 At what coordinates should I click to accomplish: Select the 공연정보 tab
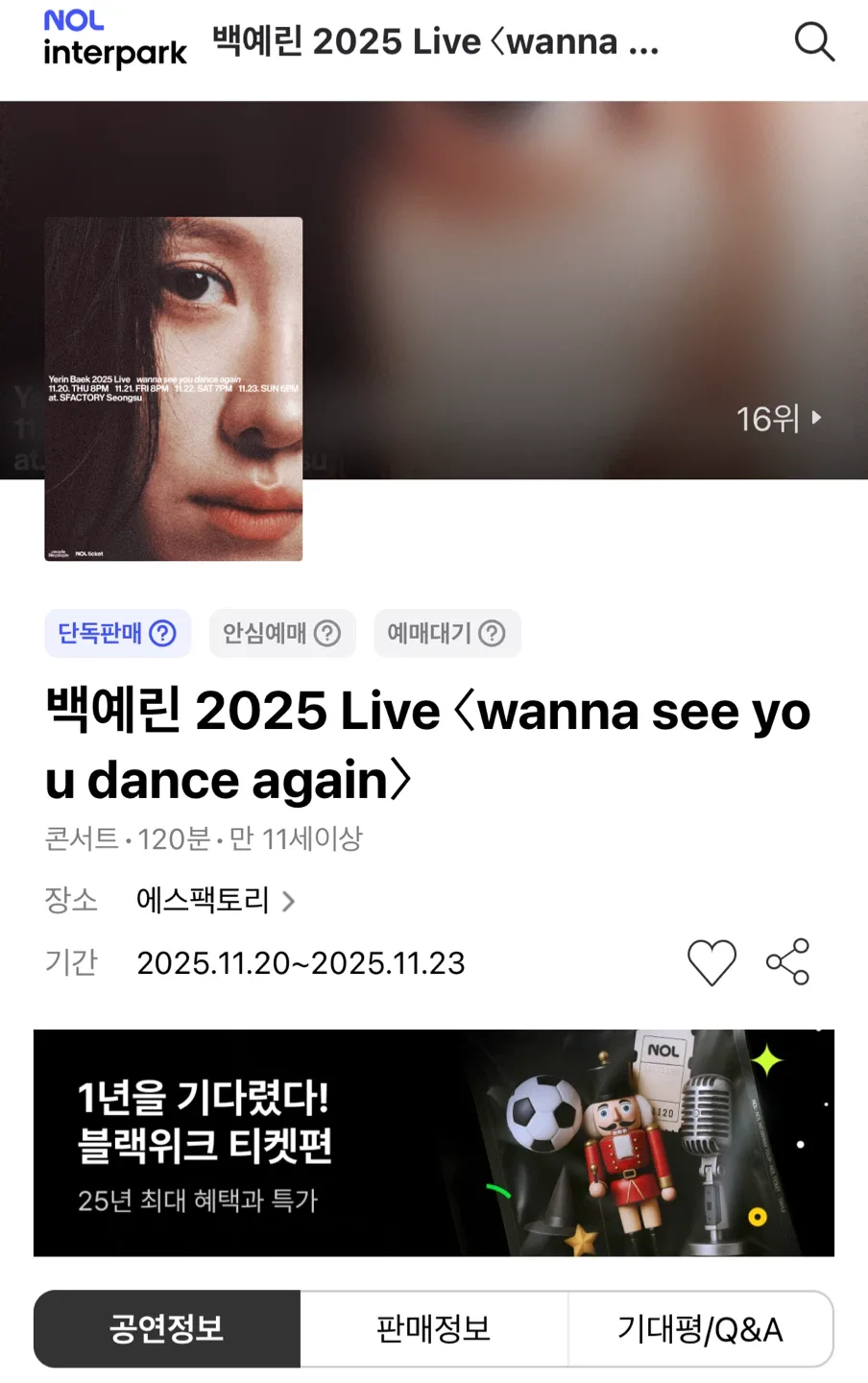[x=167, y=1329]
